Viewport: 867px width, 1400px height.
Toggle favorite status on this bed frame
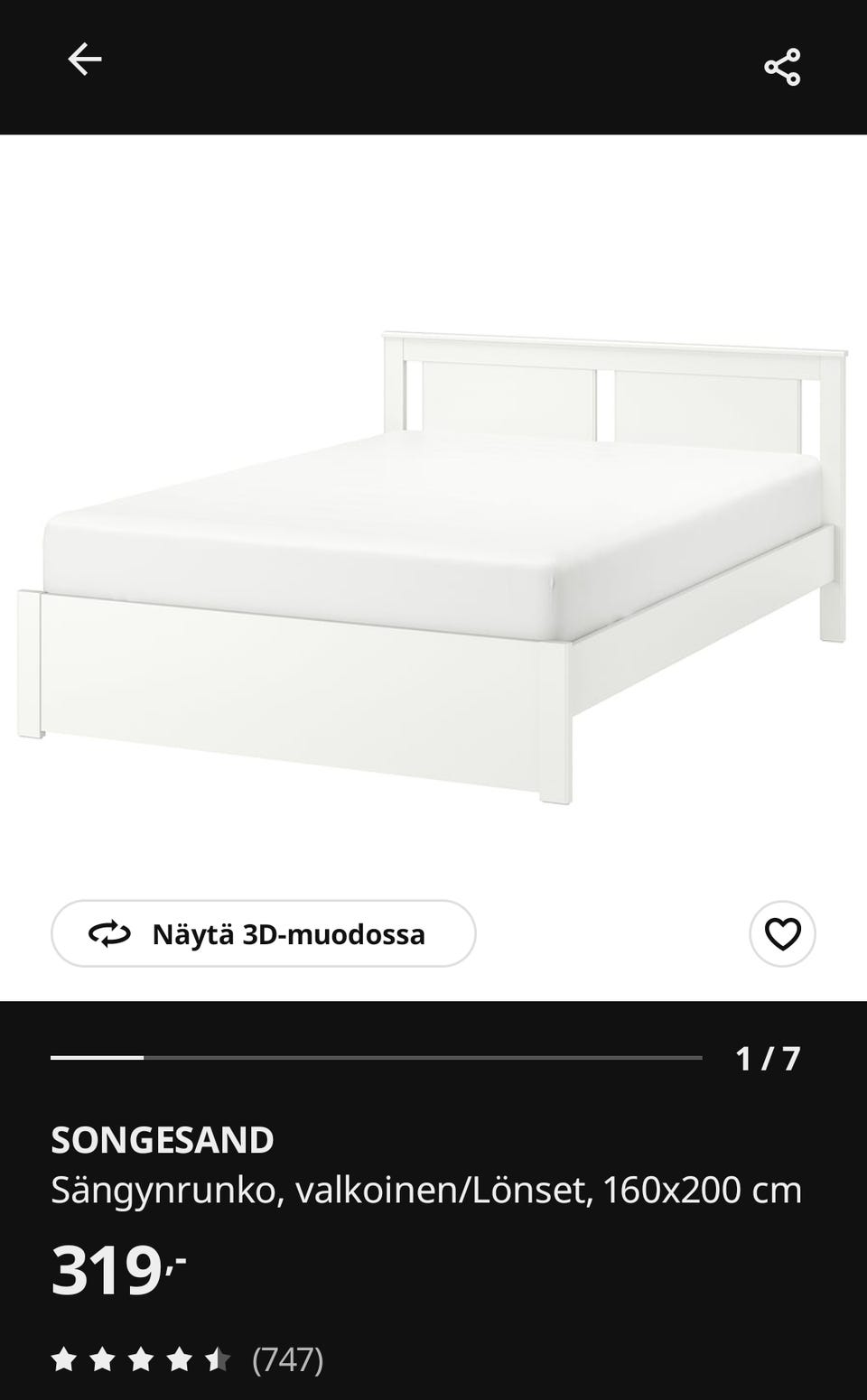point(782,933)
